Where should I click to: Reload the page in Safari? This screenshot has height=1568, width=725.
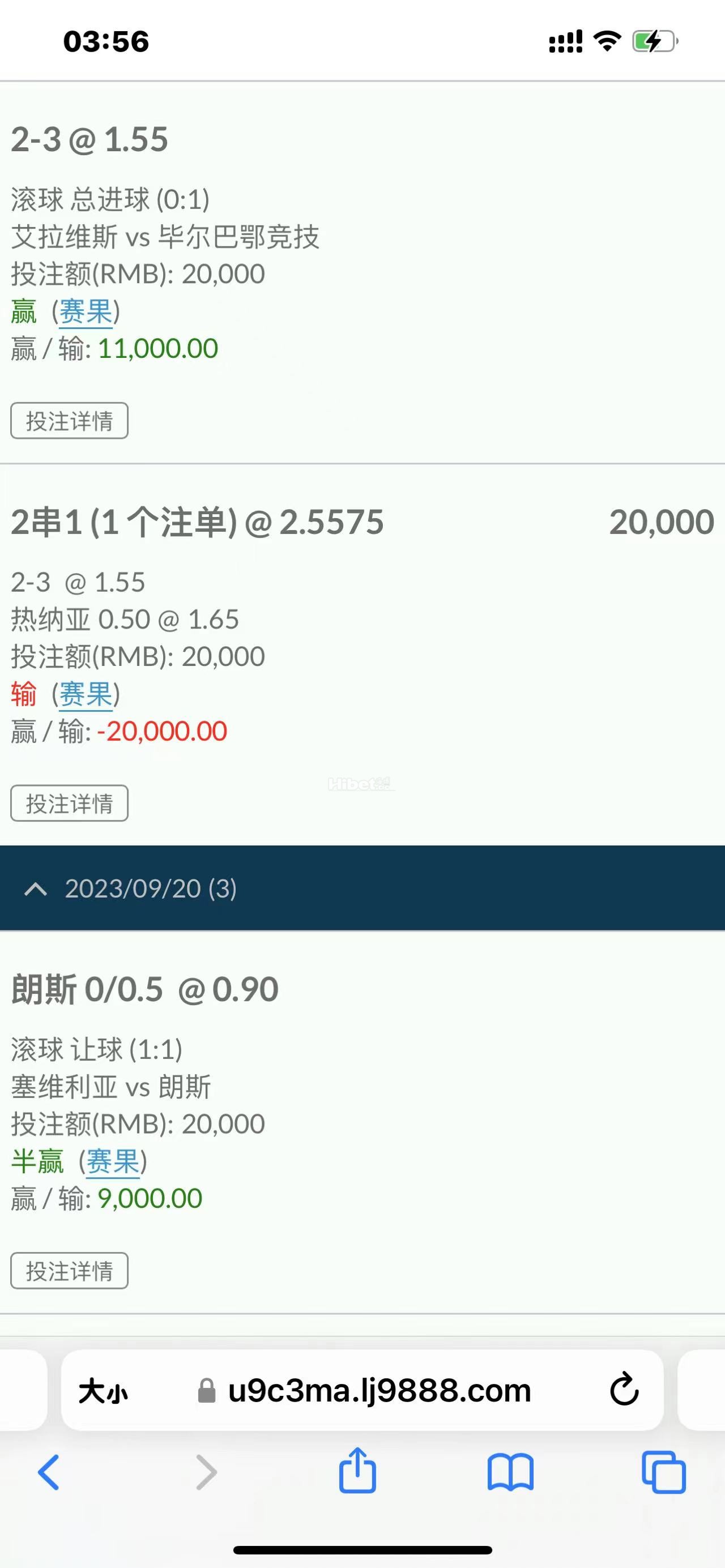[624, 1391]
